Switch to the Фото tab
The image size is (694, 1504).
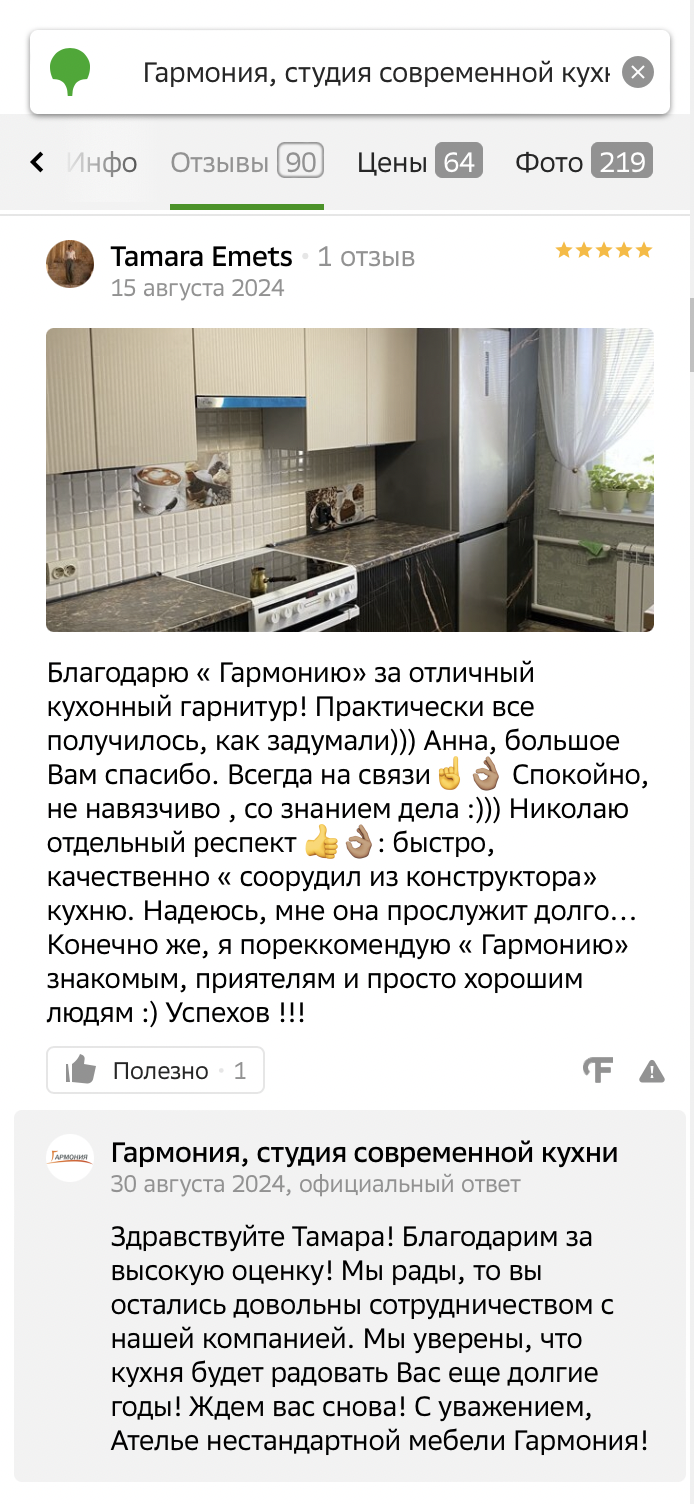584,162
